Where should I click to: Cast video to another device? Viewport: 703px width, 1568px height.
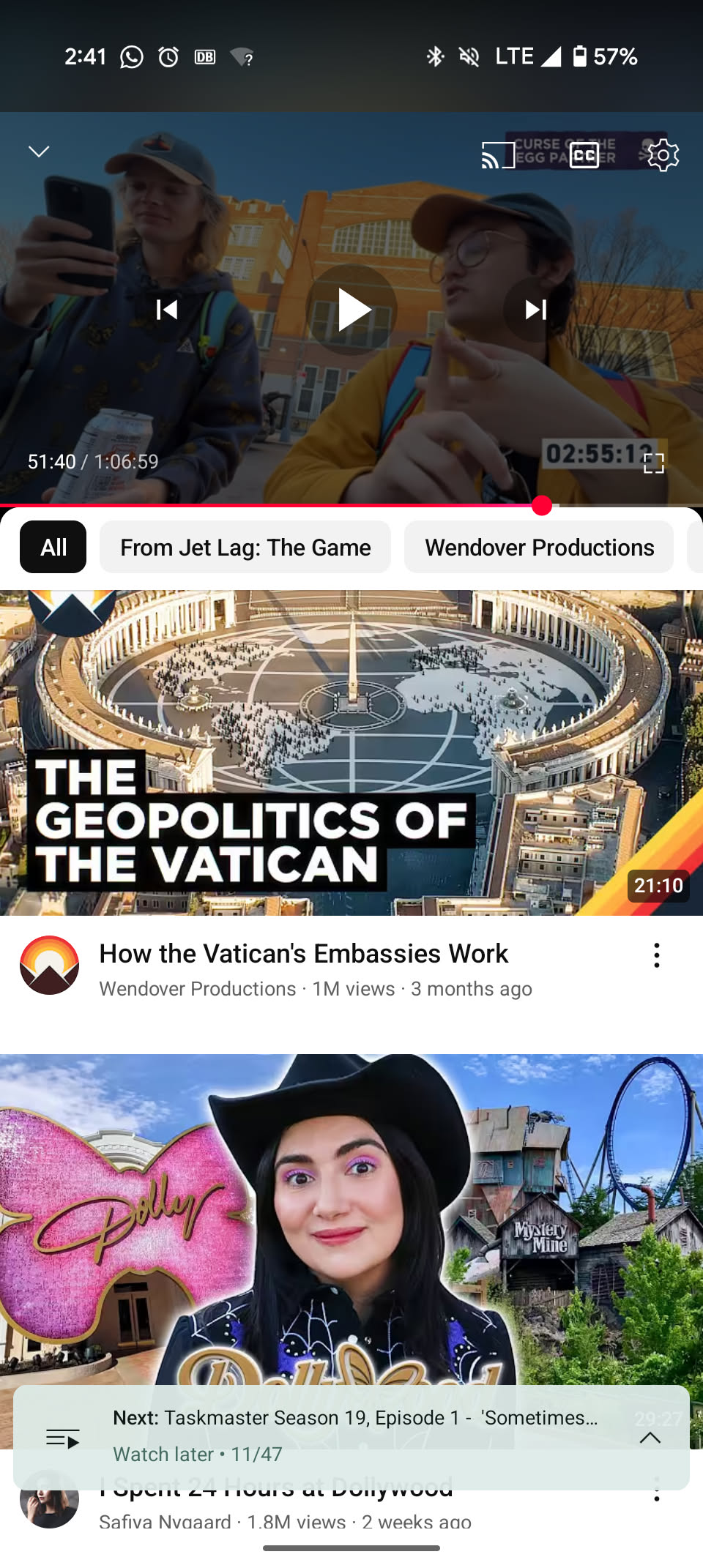[498, 155]
